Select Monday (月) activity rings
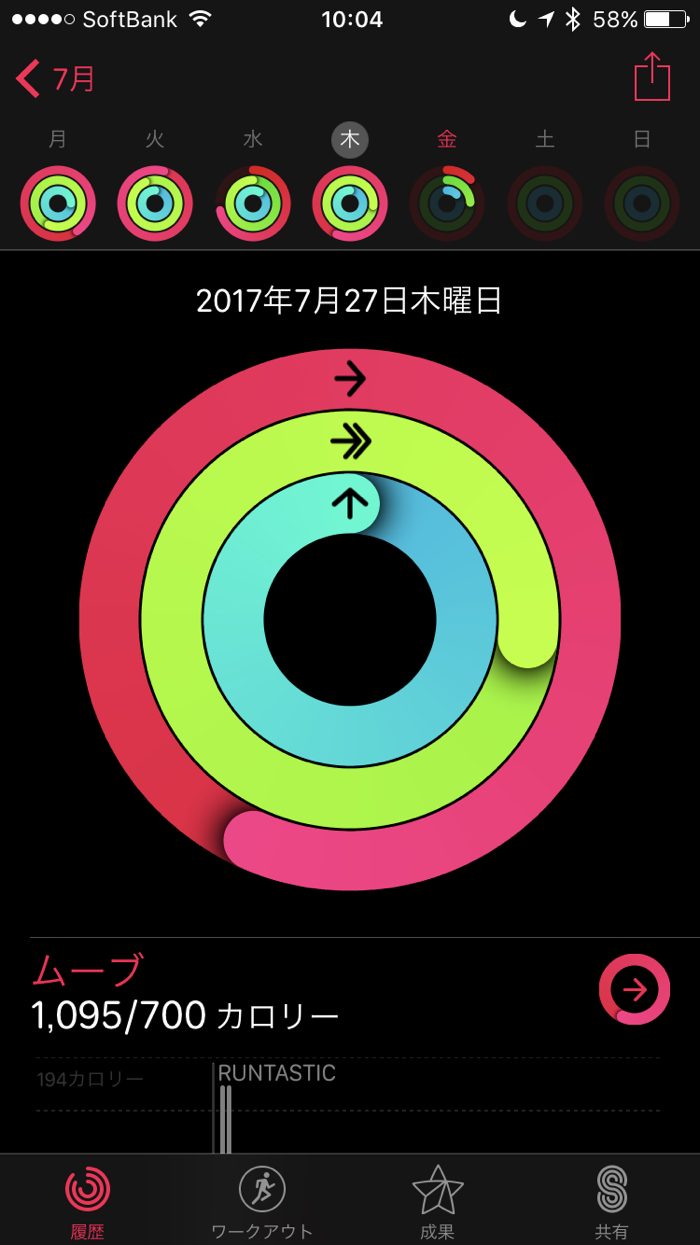The image size is (700, 1245). (x=58, y=203)
